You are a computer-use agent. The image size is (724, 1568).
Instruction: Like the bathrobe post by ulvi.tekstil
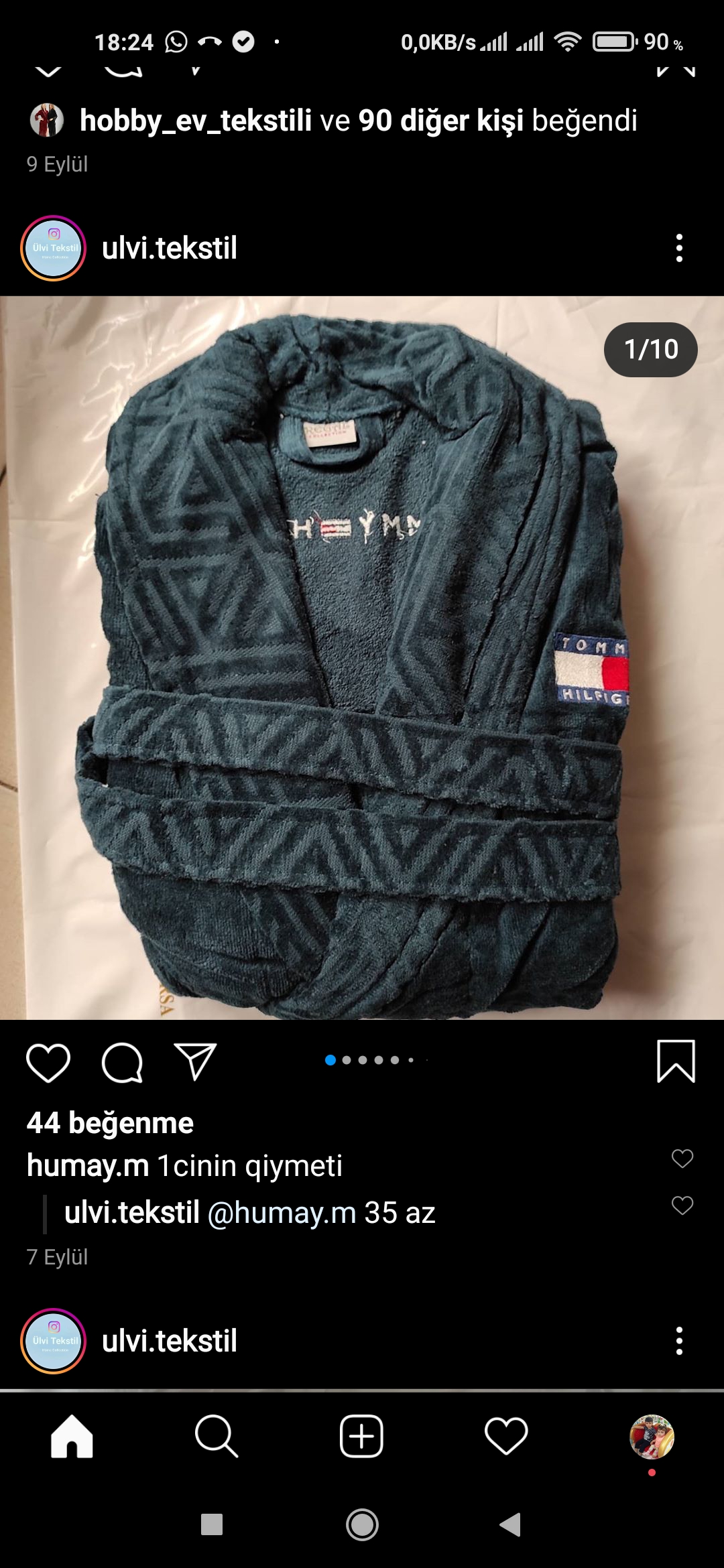tap(48, 1063)
